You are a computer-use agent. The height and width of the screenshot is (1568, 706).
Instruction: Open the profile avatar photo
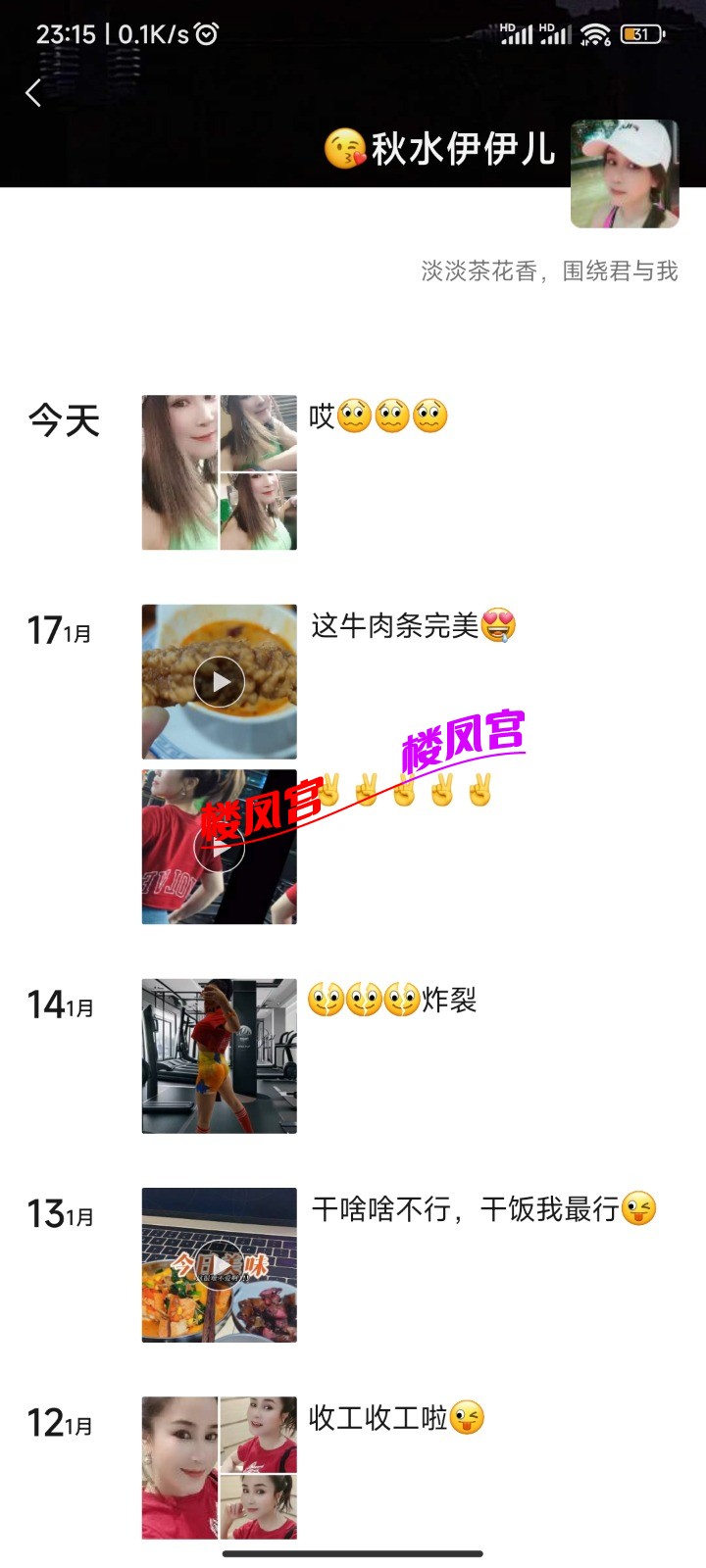coord(624,172)
